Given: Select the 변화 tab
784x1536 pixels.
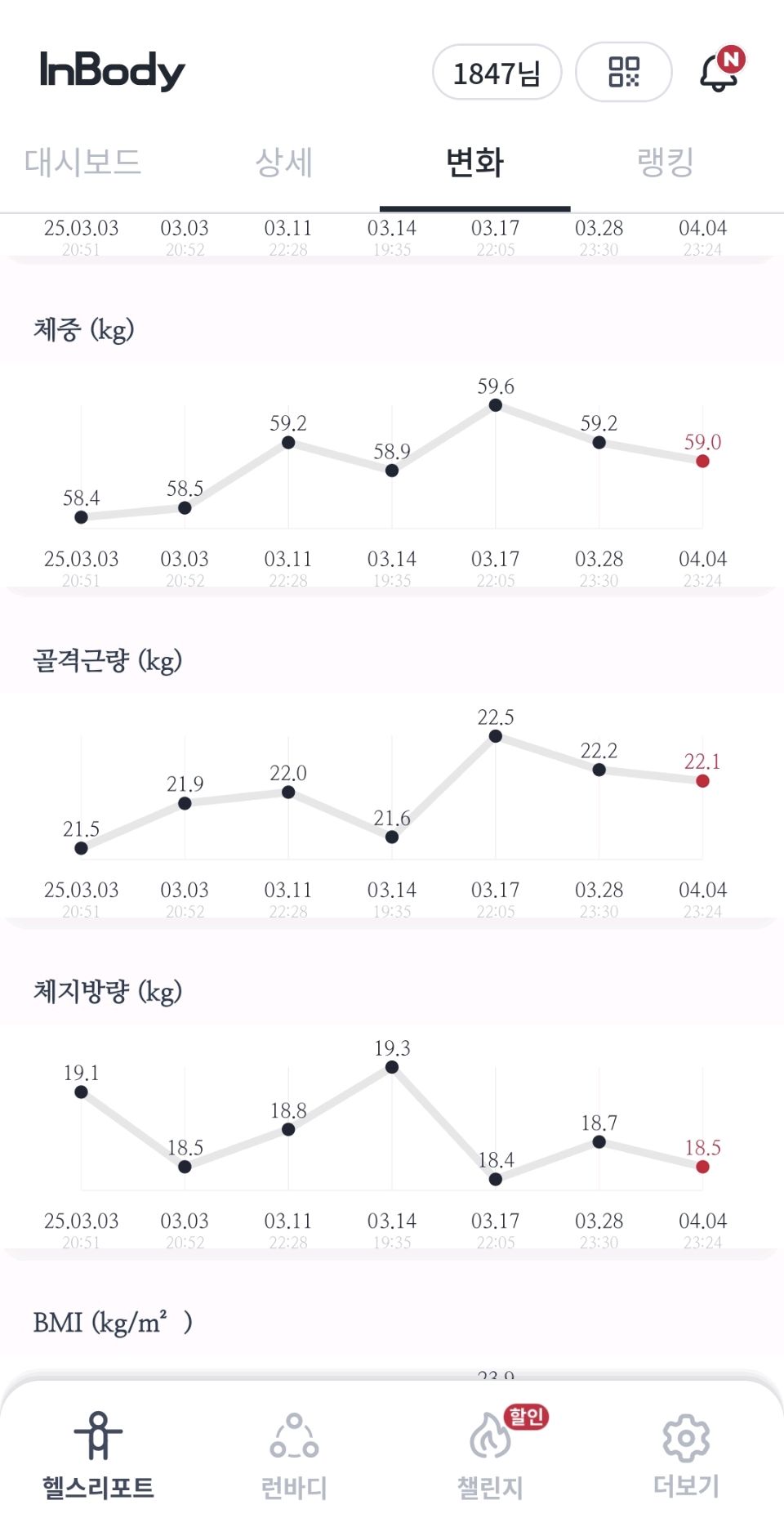Looking at the screenshot, I should tap(474, 162).
